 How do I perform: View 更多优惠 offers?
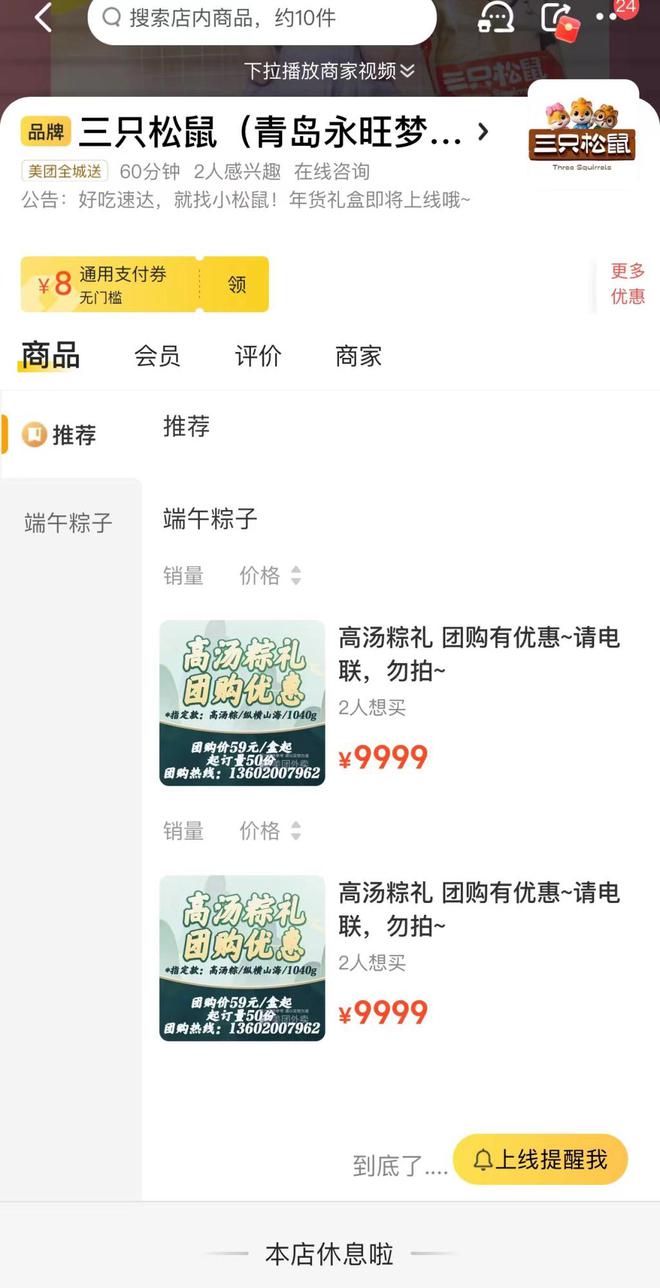pyautogui.click(x=628, y=284)
